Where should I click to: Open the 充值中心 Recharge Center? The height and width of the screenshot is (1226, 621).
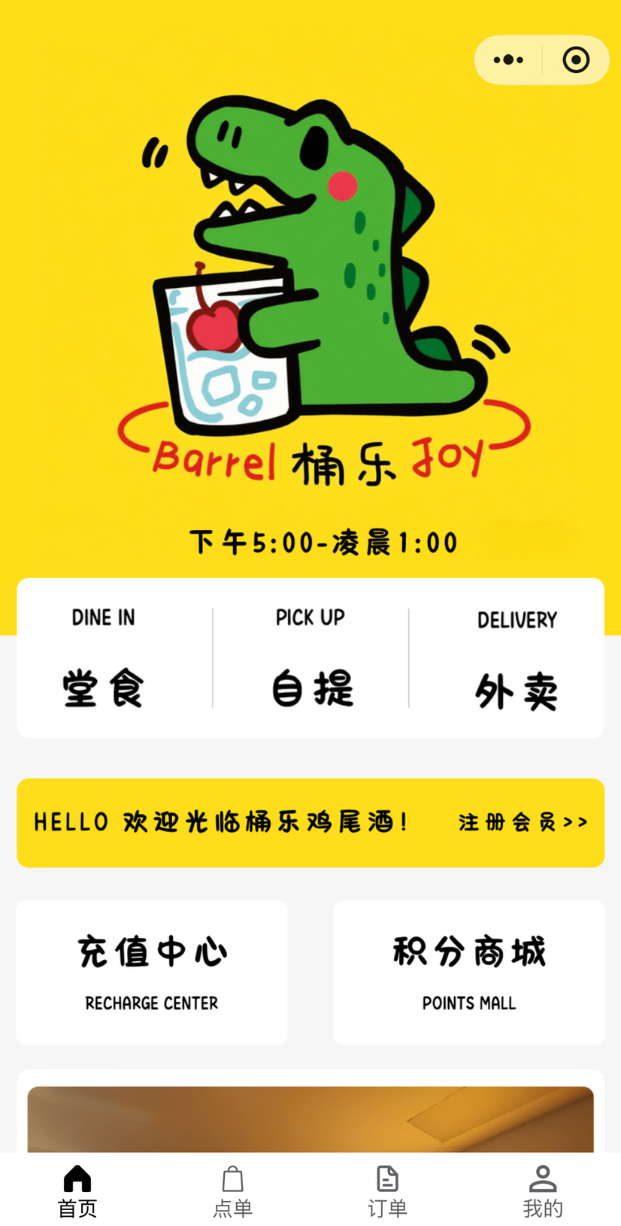point(152,972)
